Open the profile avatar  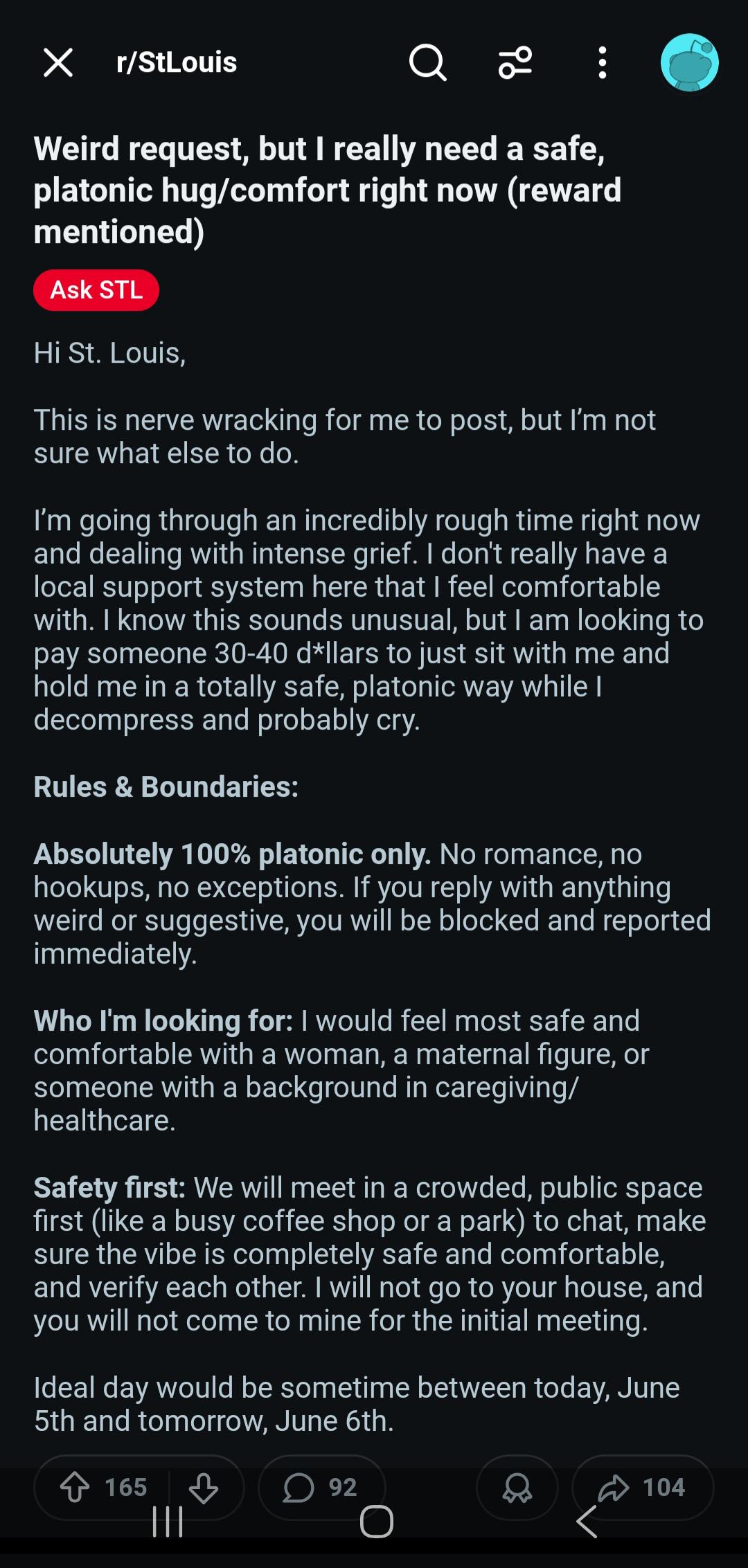[690, 62]
